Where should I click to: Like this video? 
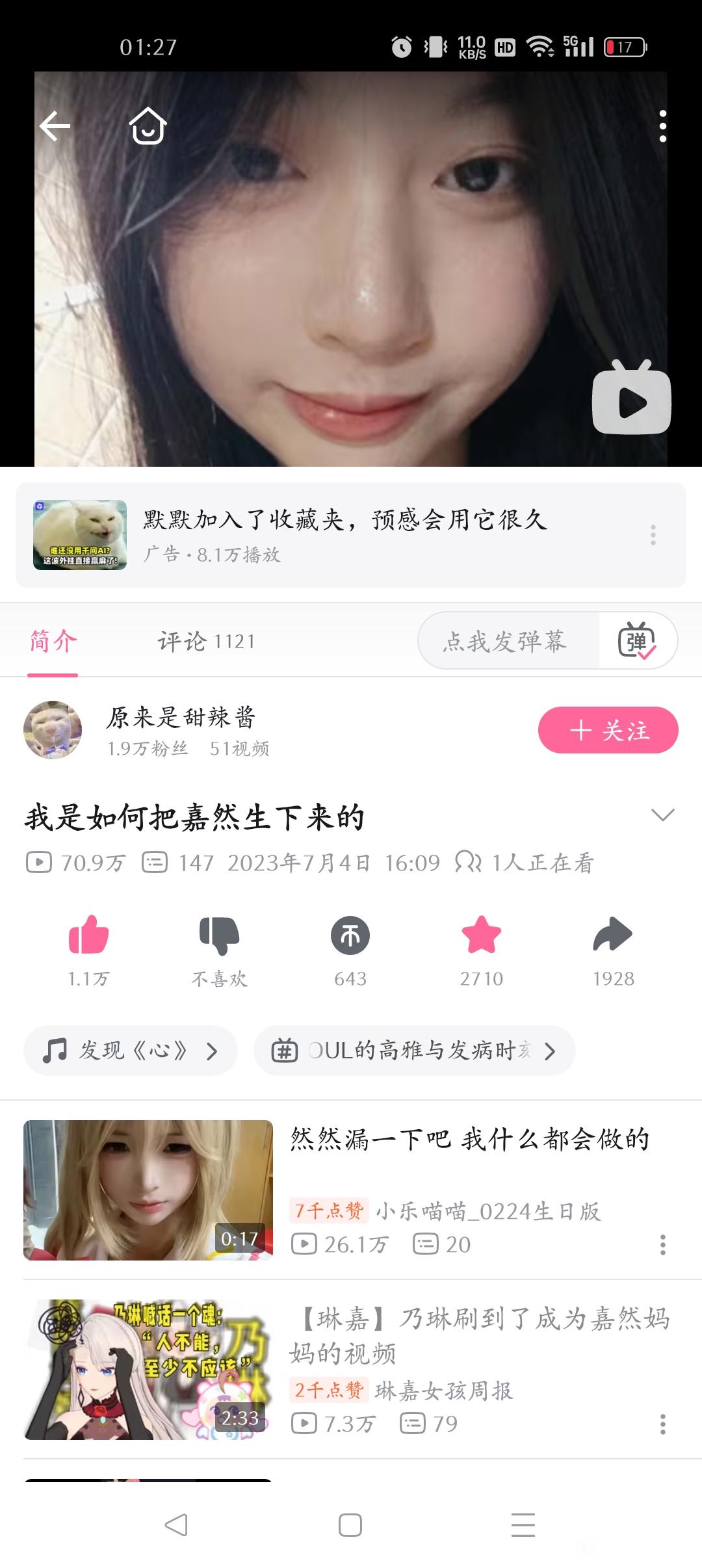[x=88, y=936]
